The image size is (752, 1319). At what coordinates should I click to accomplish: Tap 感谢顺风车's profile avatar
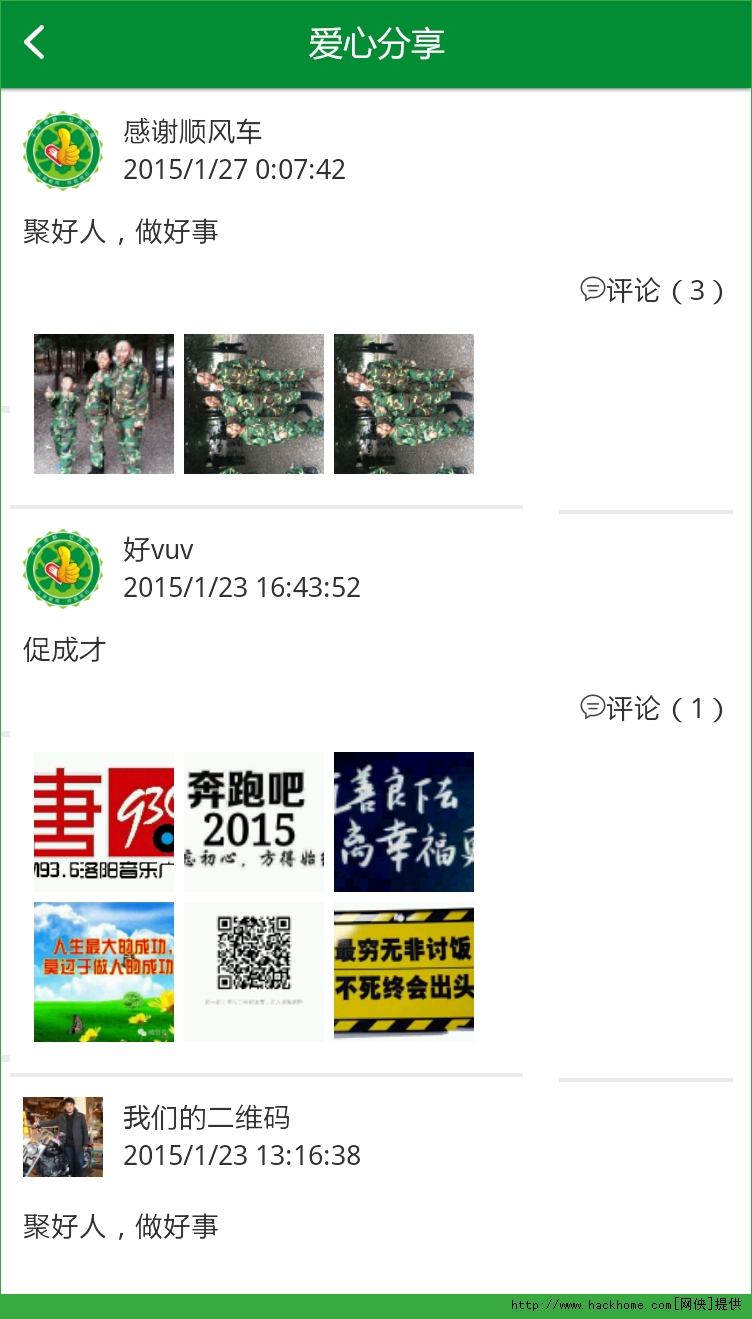coord(63,151)
